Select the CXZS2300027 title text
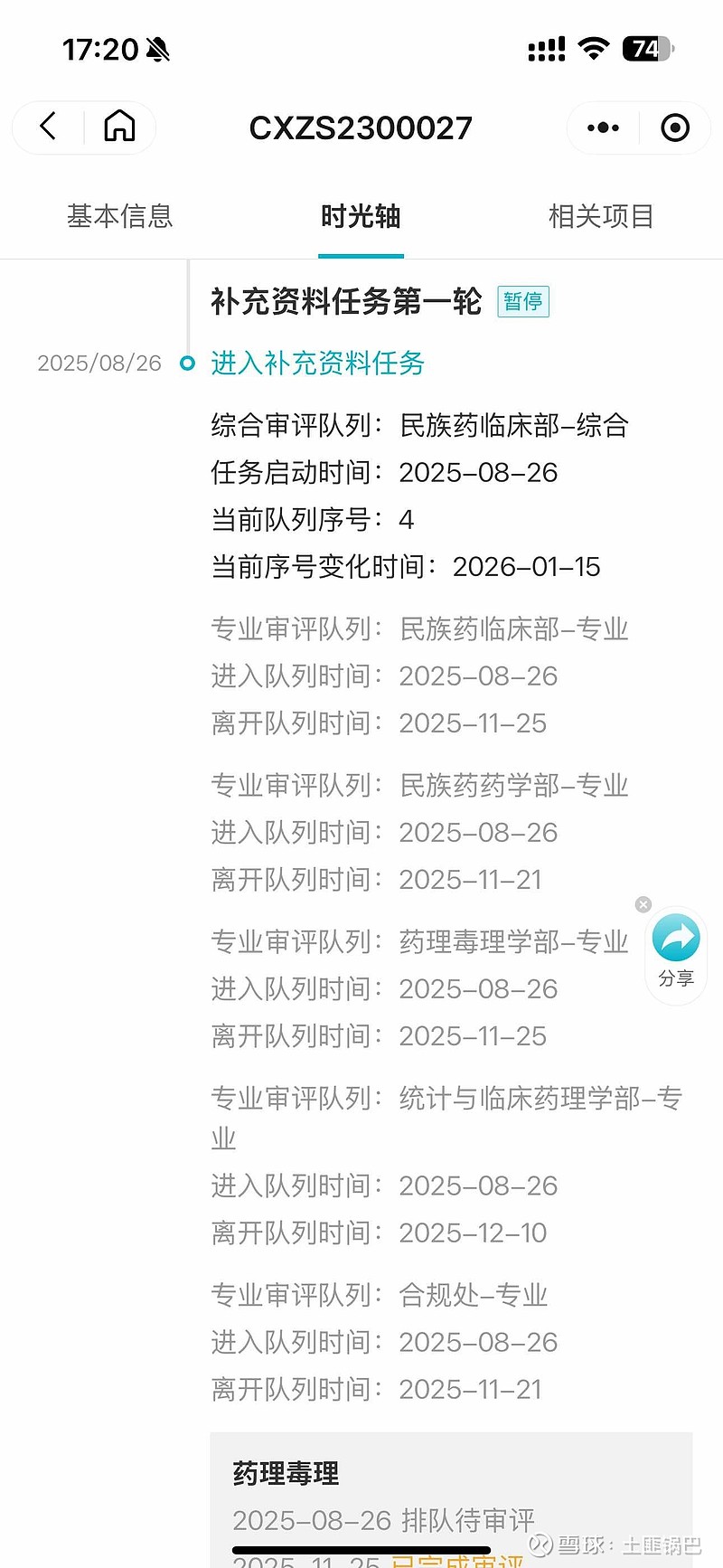This screenshot has width=723, height=1568. pyautogui.click(x=361, y=128)
